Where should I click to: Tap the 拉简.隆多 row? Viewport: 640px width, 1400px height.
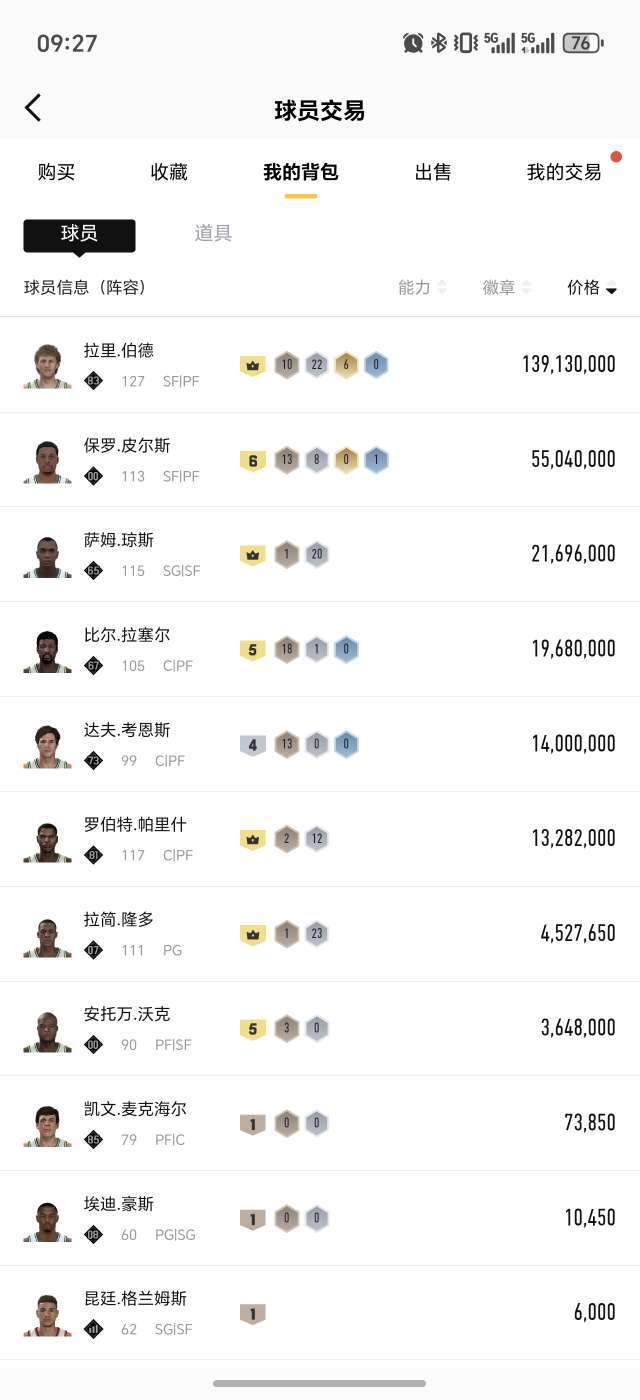click(x=320, y=934)
